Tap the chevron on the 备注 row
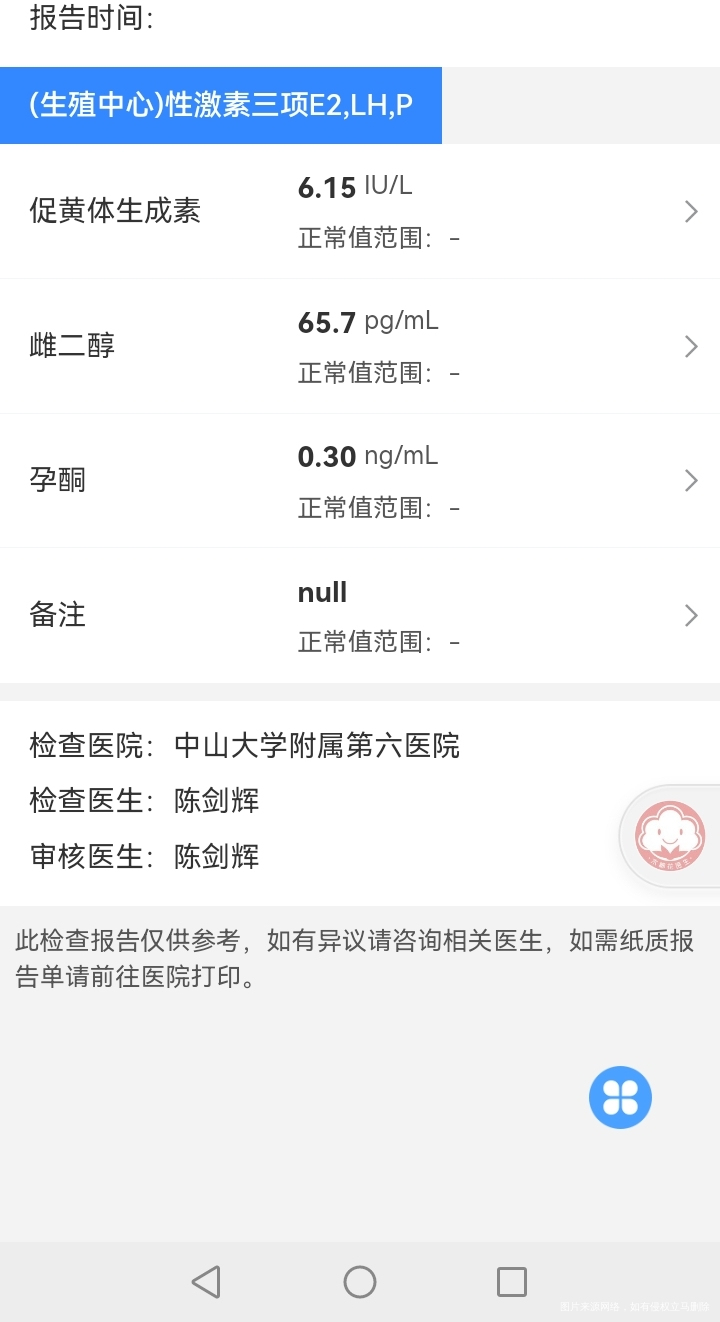The width and height of the screenshot is (720, 1322). coord(690,615)
